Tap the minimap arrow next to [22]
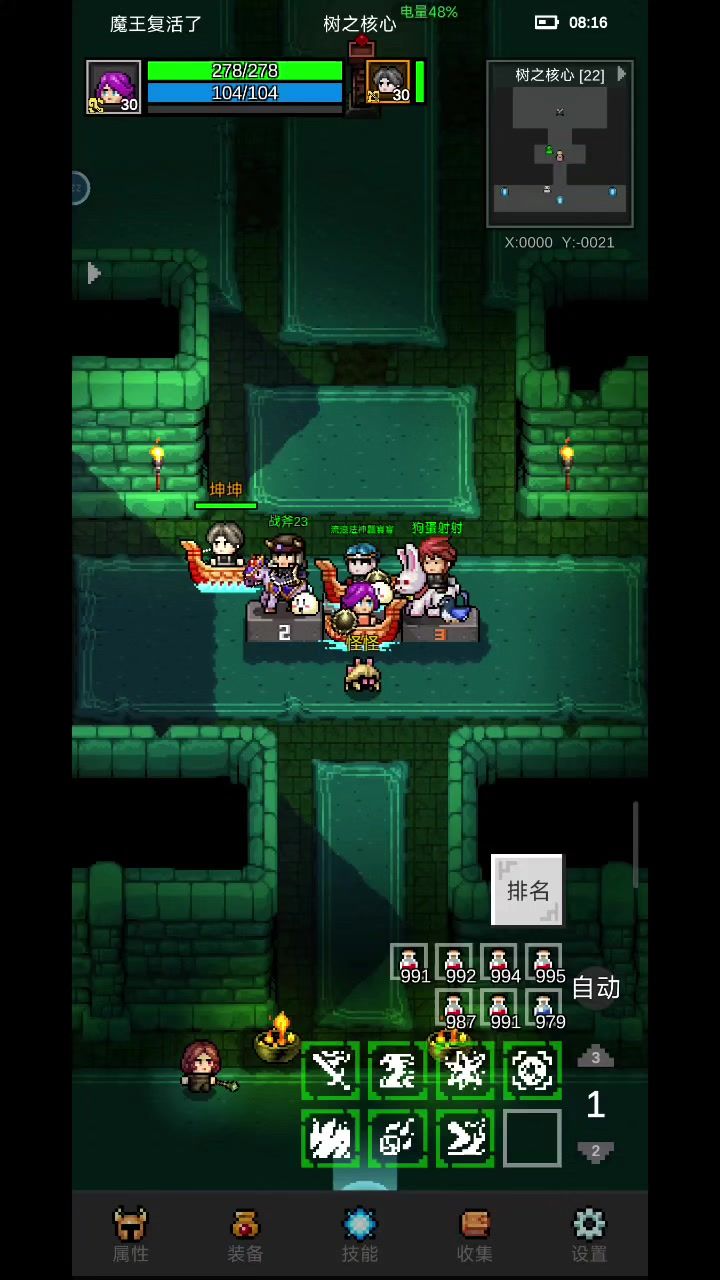 click(621, 74)
